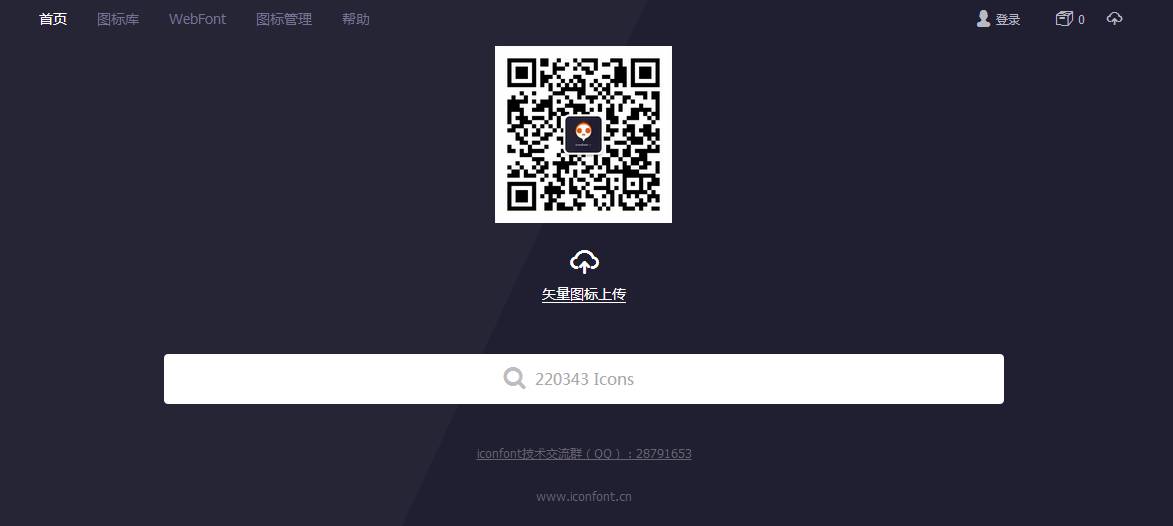Viewport: 1173px width, 526px height.
Task: Open the 图标库 icon library tab
Action: (118, 19)
